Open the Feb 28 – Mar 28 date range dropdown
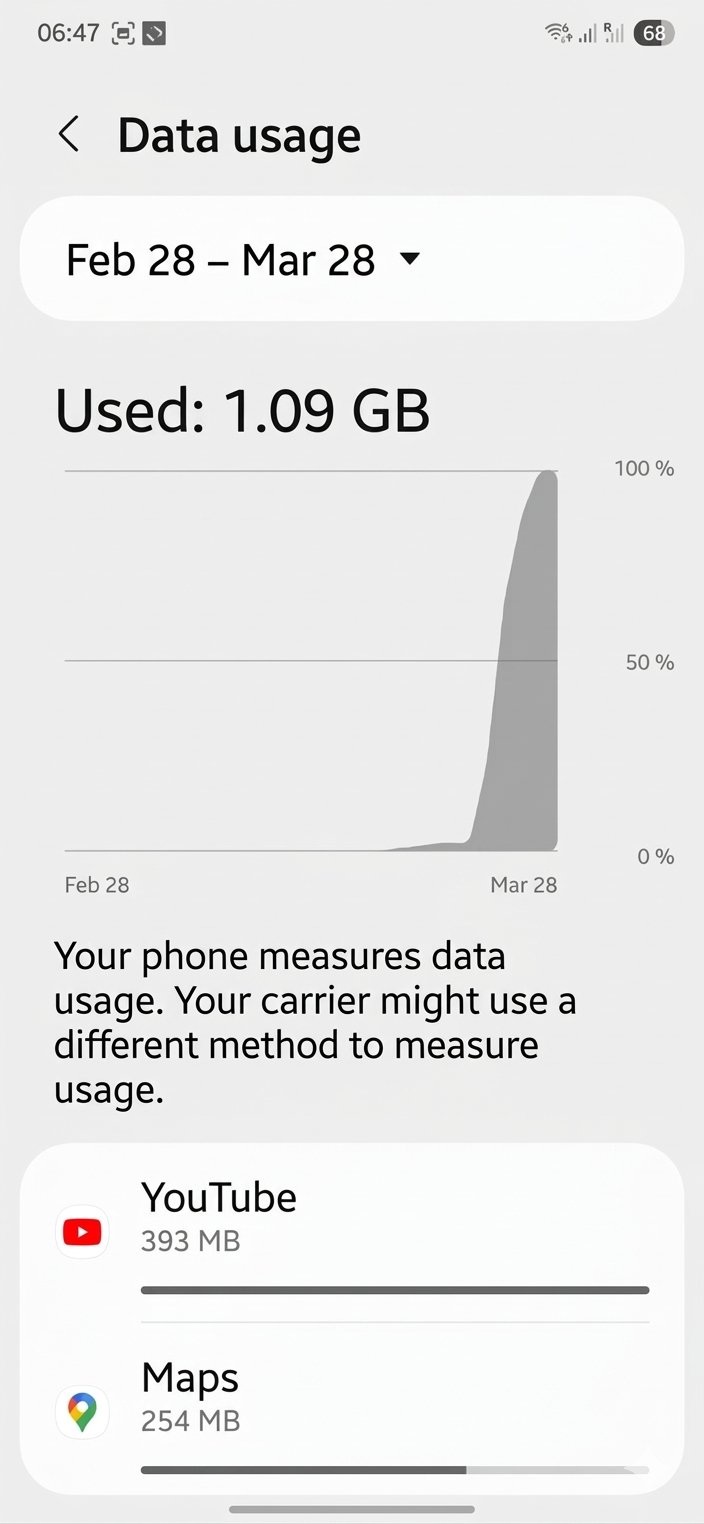 tap(244, 260)
